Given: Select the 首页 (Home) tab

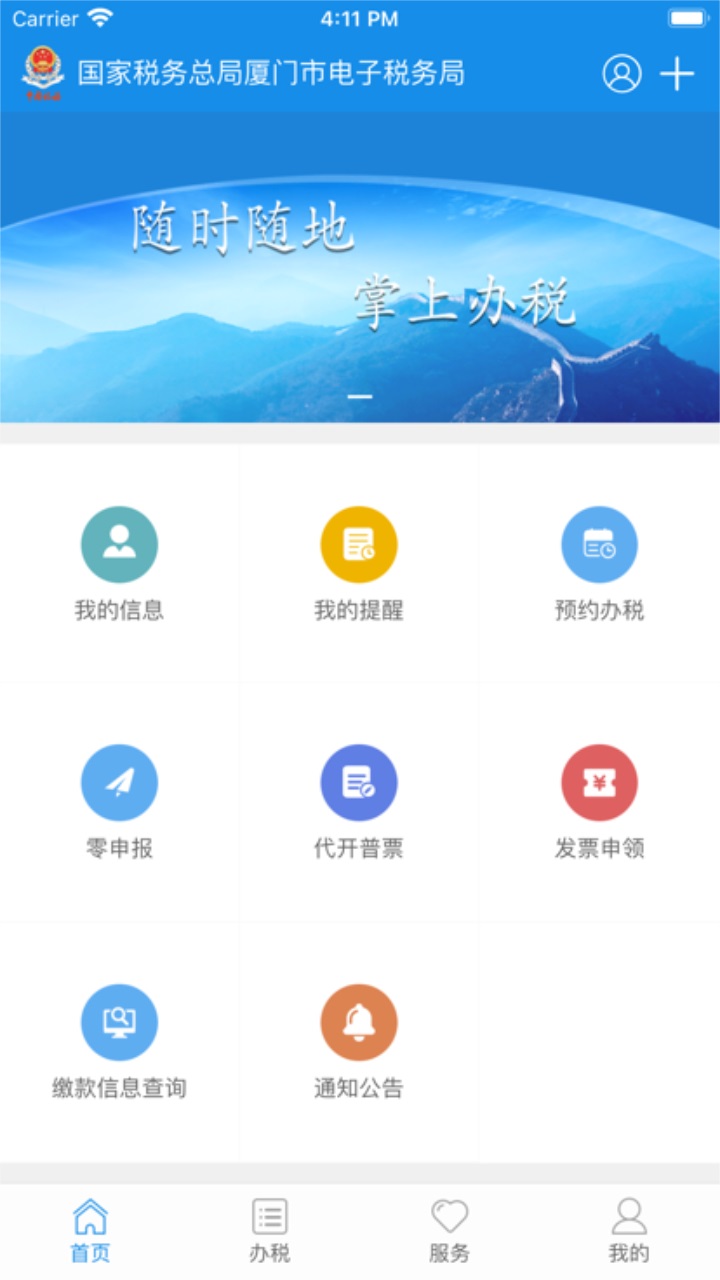Looking at the screenshot, I should 90,1230.
